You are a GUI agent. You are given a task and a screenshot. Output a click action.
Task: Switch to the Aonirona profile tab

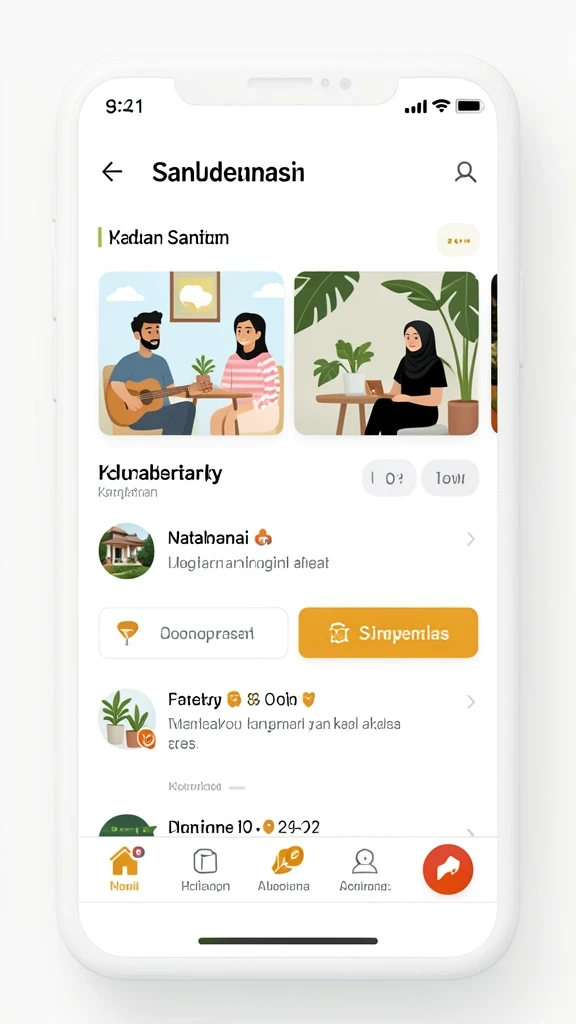365,869
